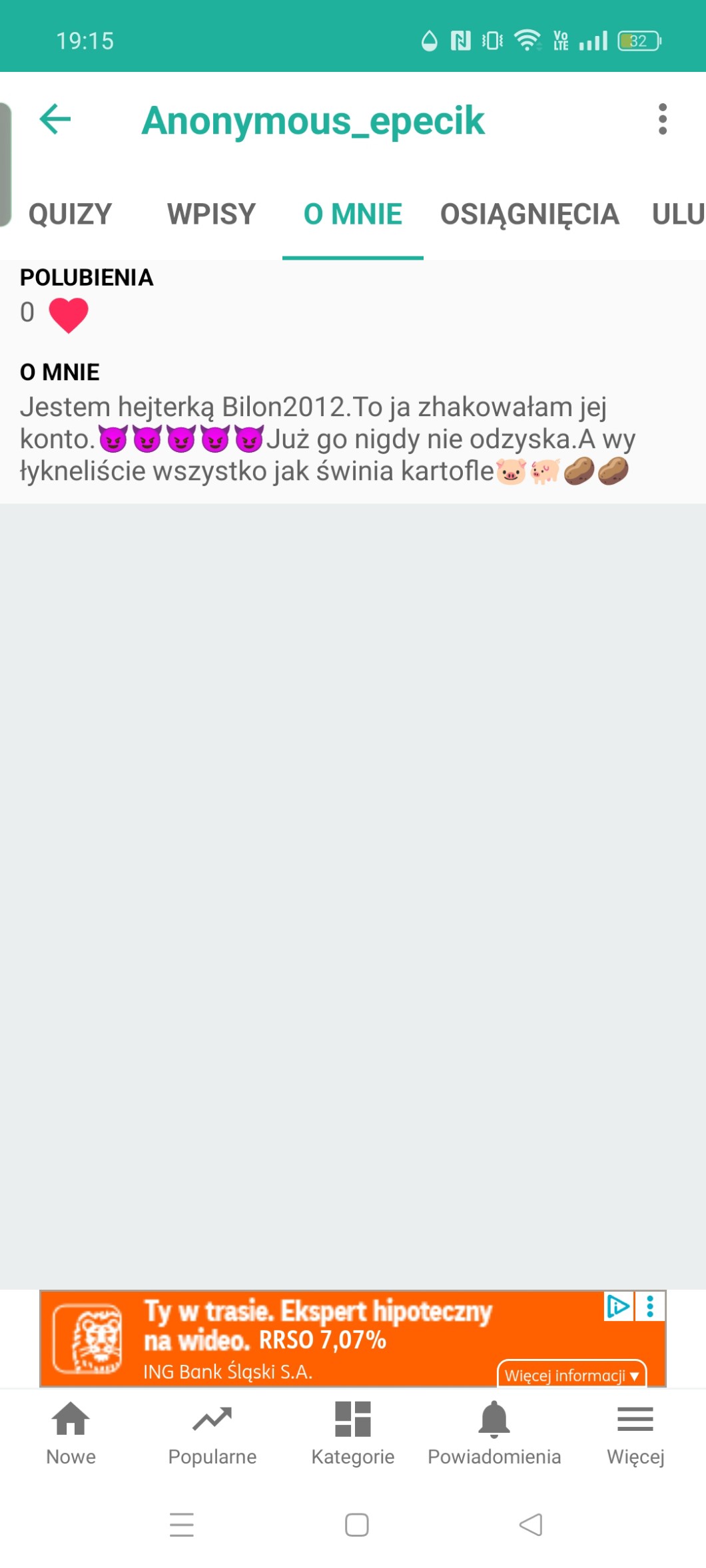706x1568 pixels.
Task: Open the ad options menu on banner
Action: (651, 1306)
